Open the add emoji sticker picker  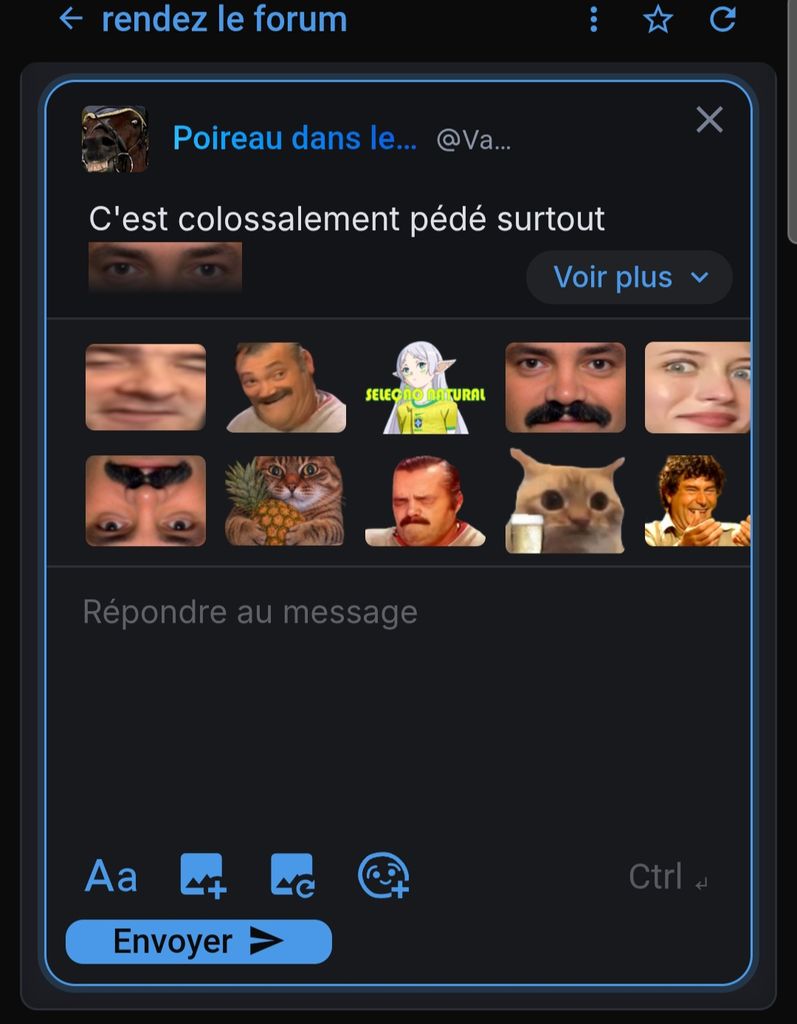click(x=384, y=876)
